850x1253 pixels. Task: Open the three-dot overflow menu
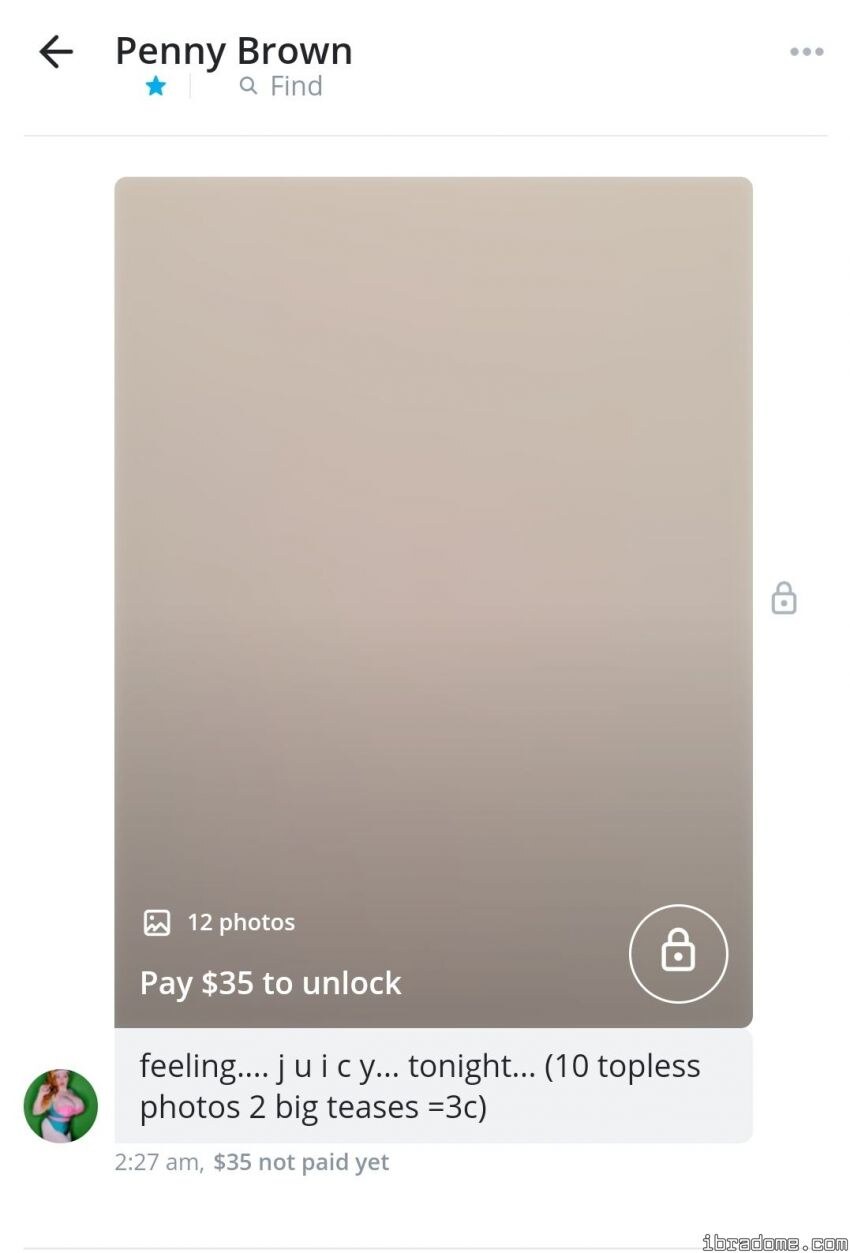806,52
